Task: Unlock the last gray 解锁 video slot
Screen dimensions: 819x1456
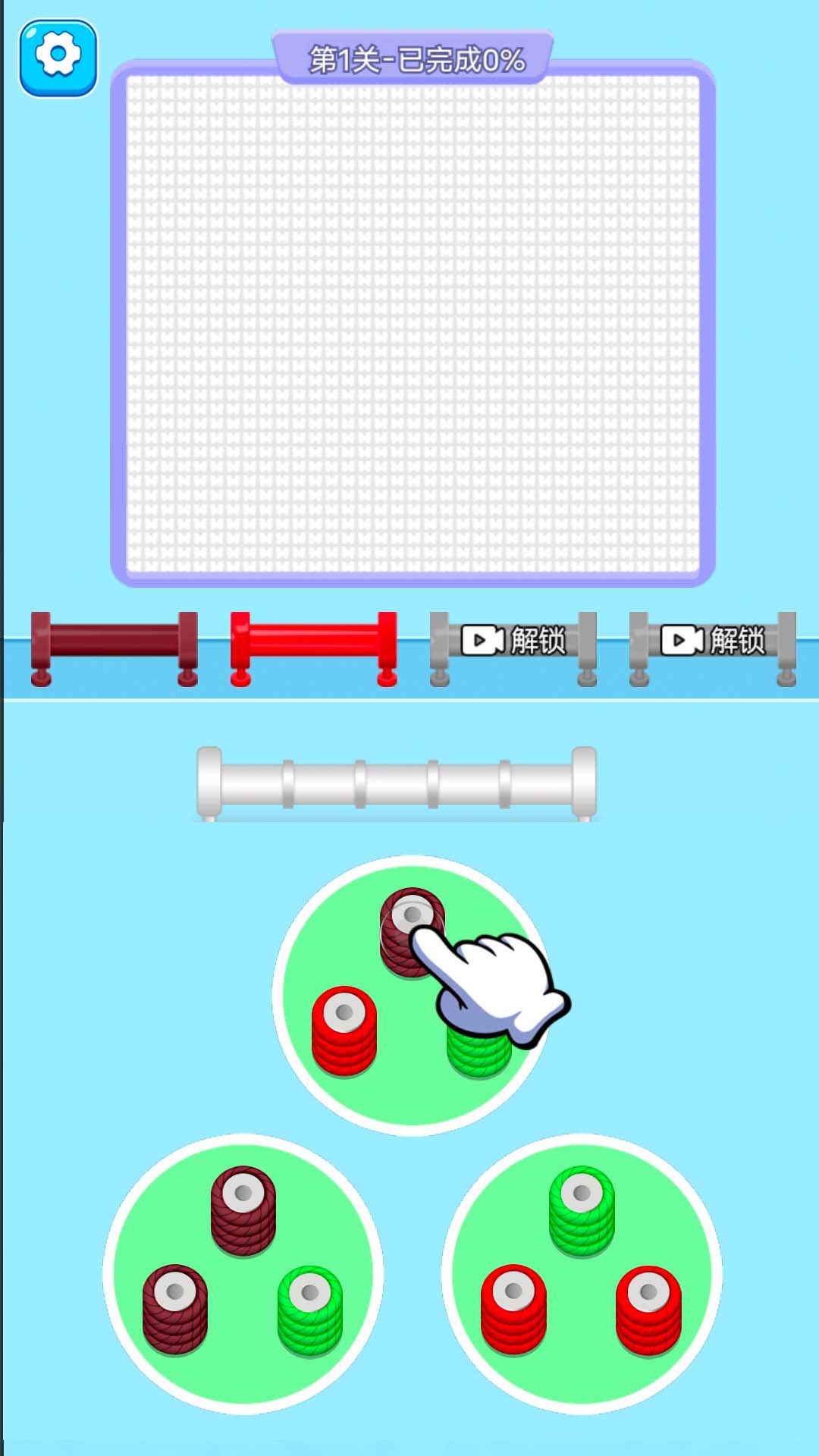Action: [713, 647]
